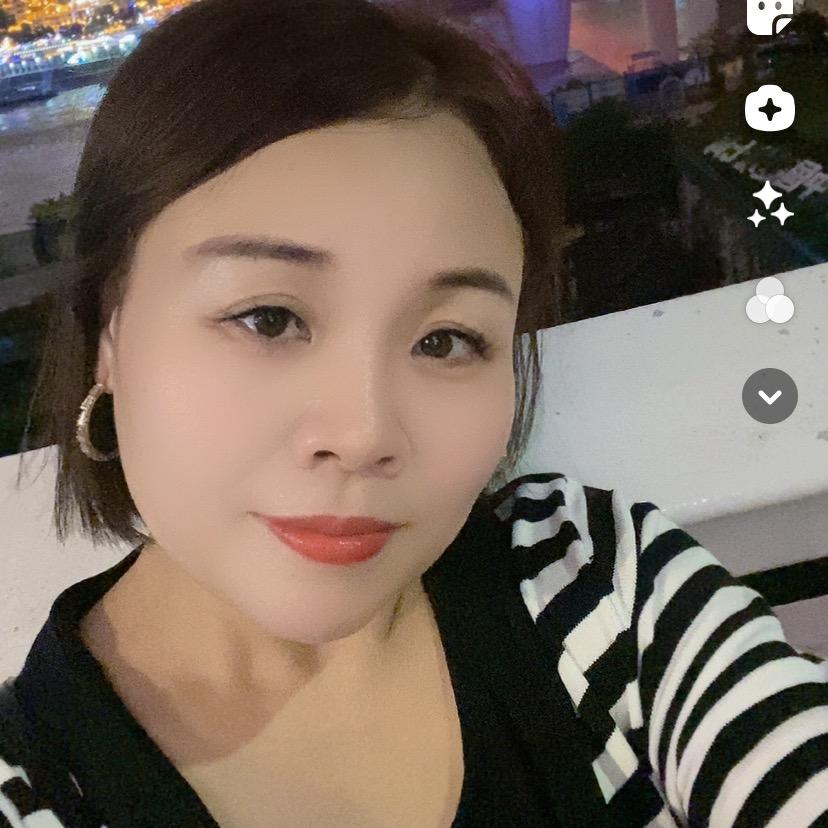Viewport: 828px width, 828px height.
Task: Open the three-star enhance effects tool
Action: click(x=769, y=204)
